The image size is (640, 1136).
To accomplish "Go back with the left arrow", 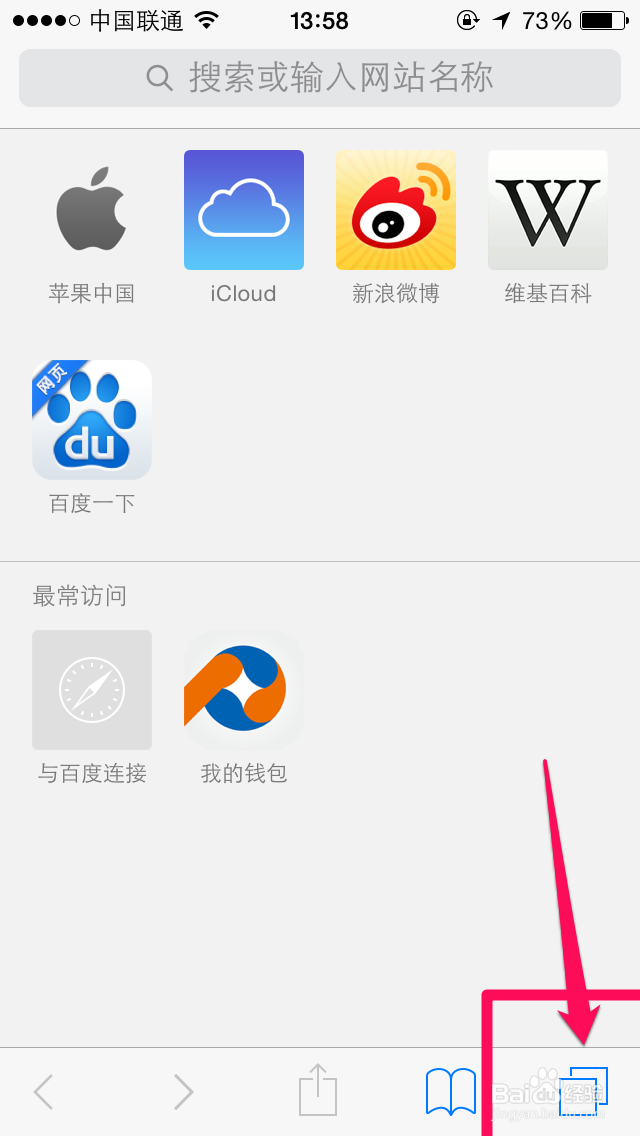I will [x=43, y=1091].
